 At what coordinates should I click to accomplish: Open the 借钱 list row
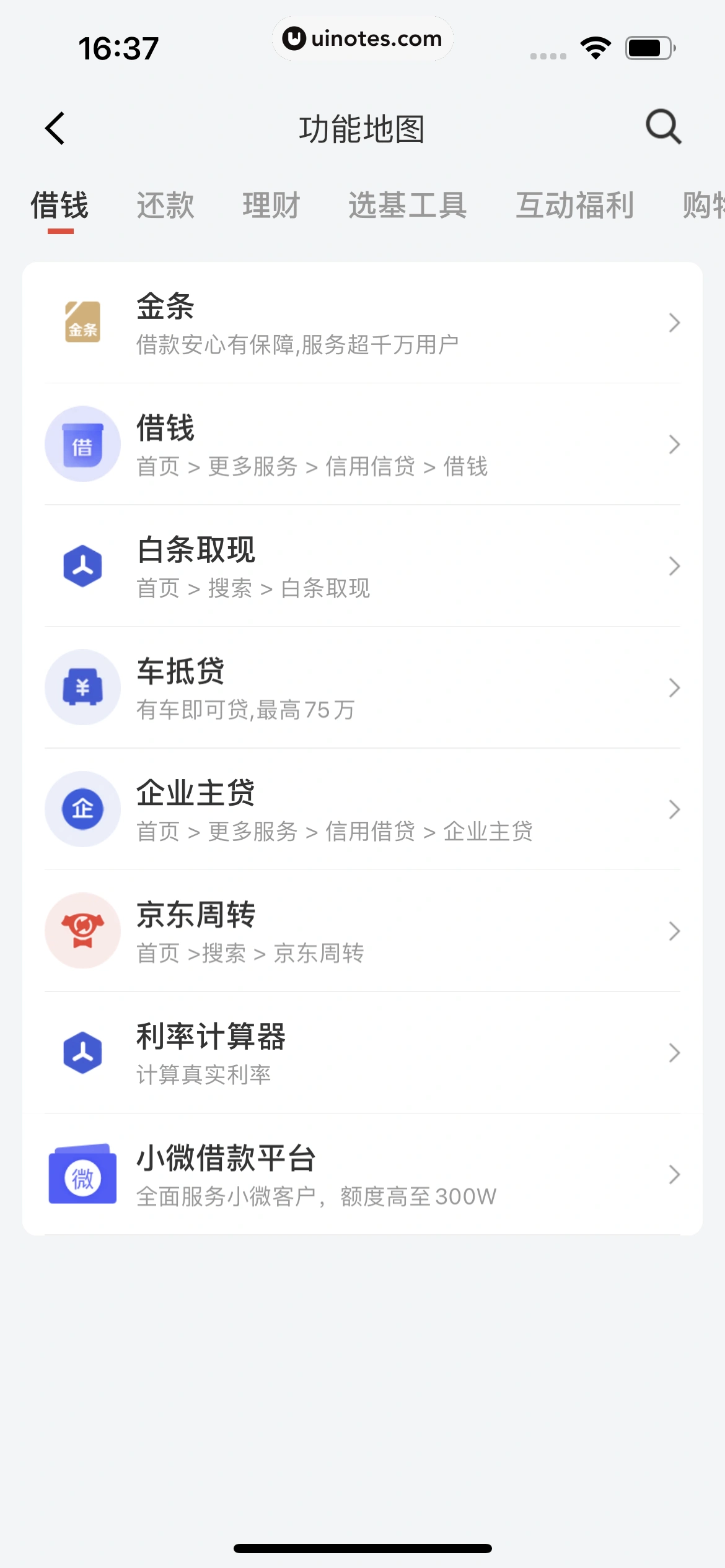click(362, 445)
